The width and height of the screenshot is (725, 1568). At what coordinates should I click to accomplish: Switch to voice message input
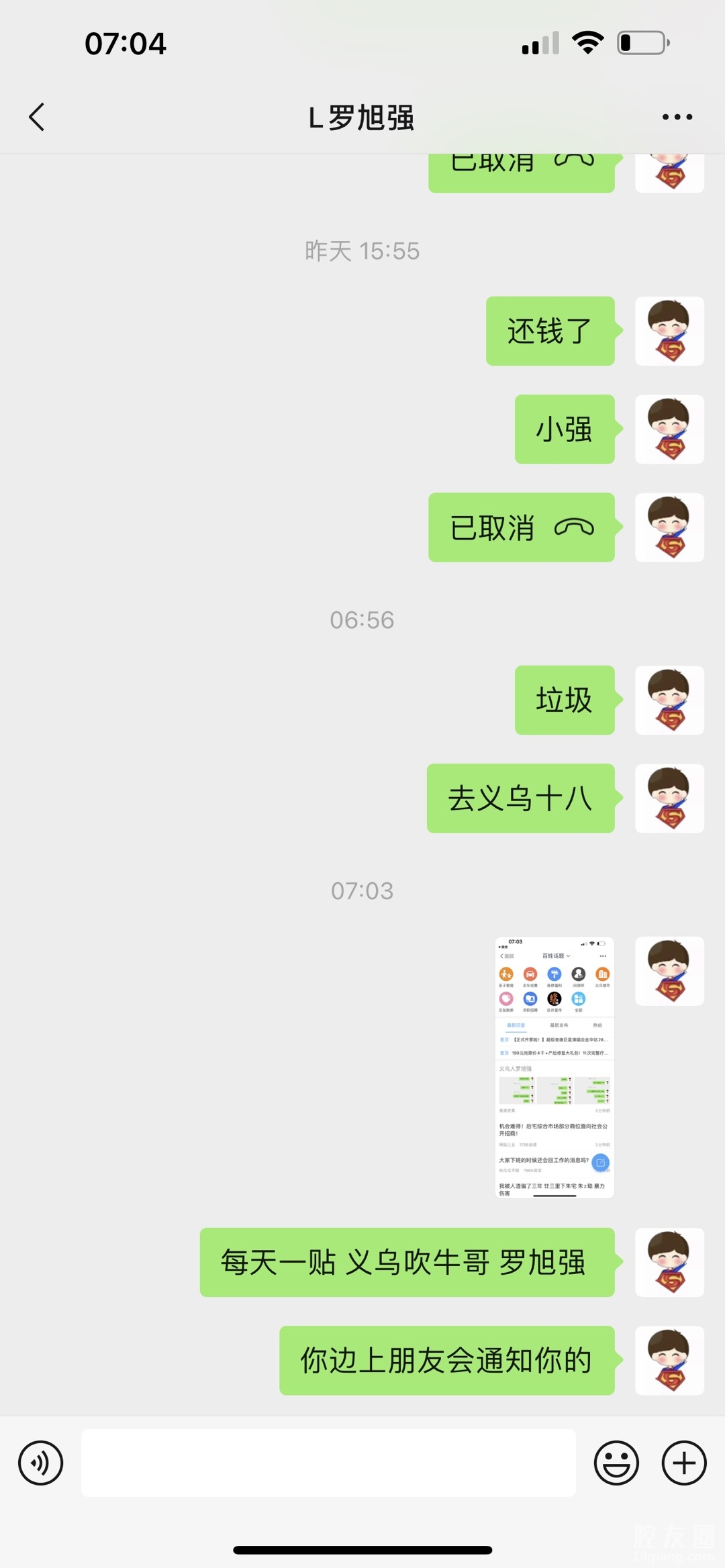click(41, 1463)
